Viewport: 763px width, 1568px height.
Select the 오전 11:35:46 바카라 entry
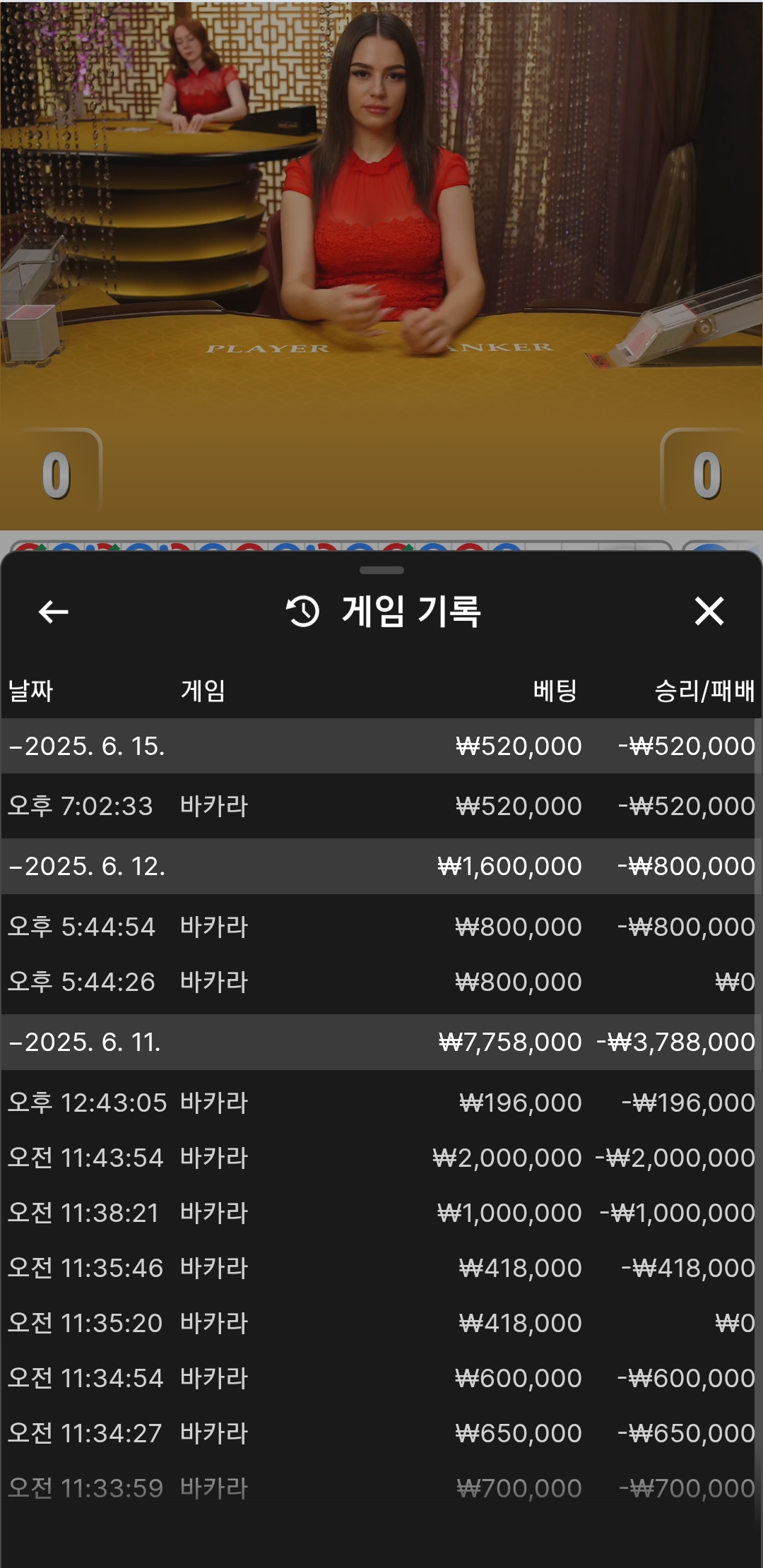(381, 1268)
